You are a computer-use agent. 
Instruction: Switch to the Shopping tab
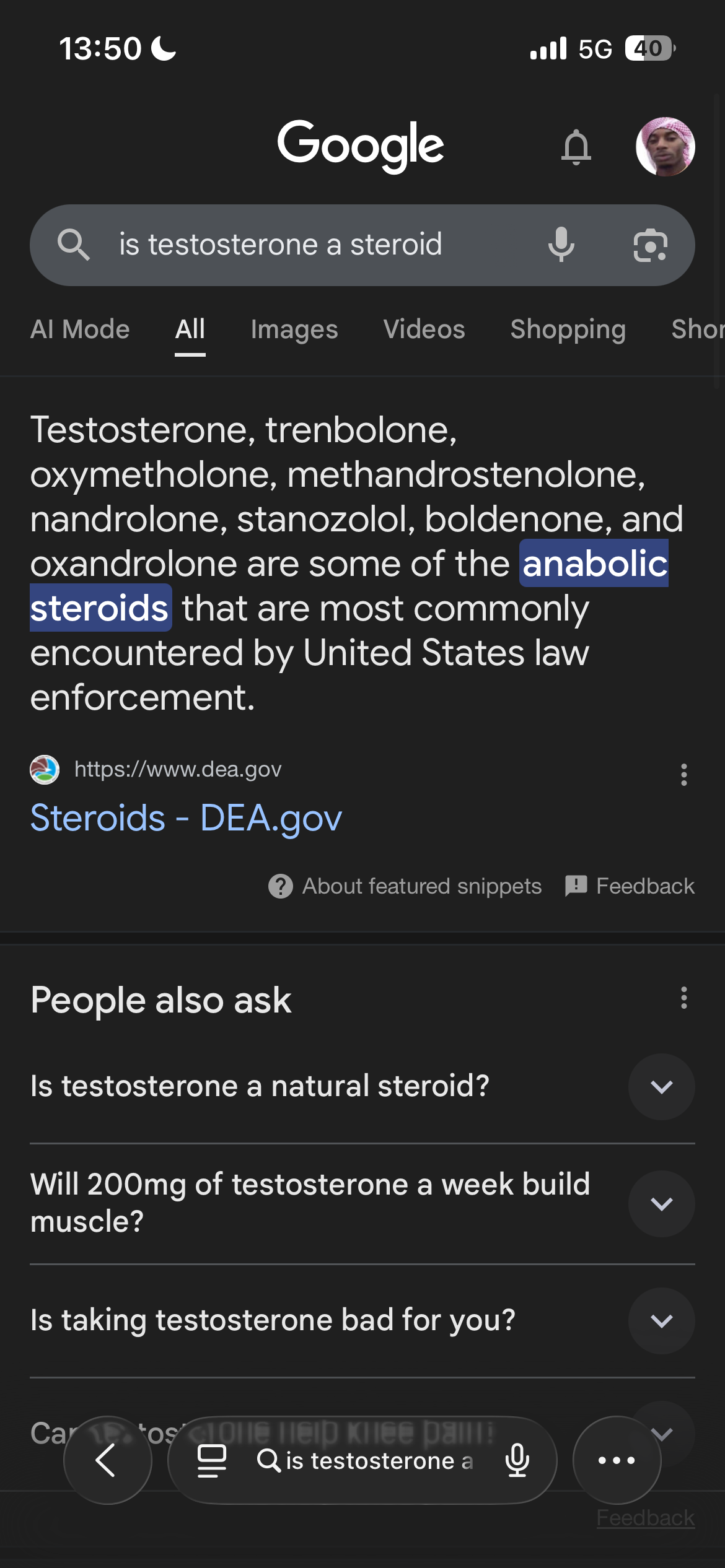click(x=568, y=329)
